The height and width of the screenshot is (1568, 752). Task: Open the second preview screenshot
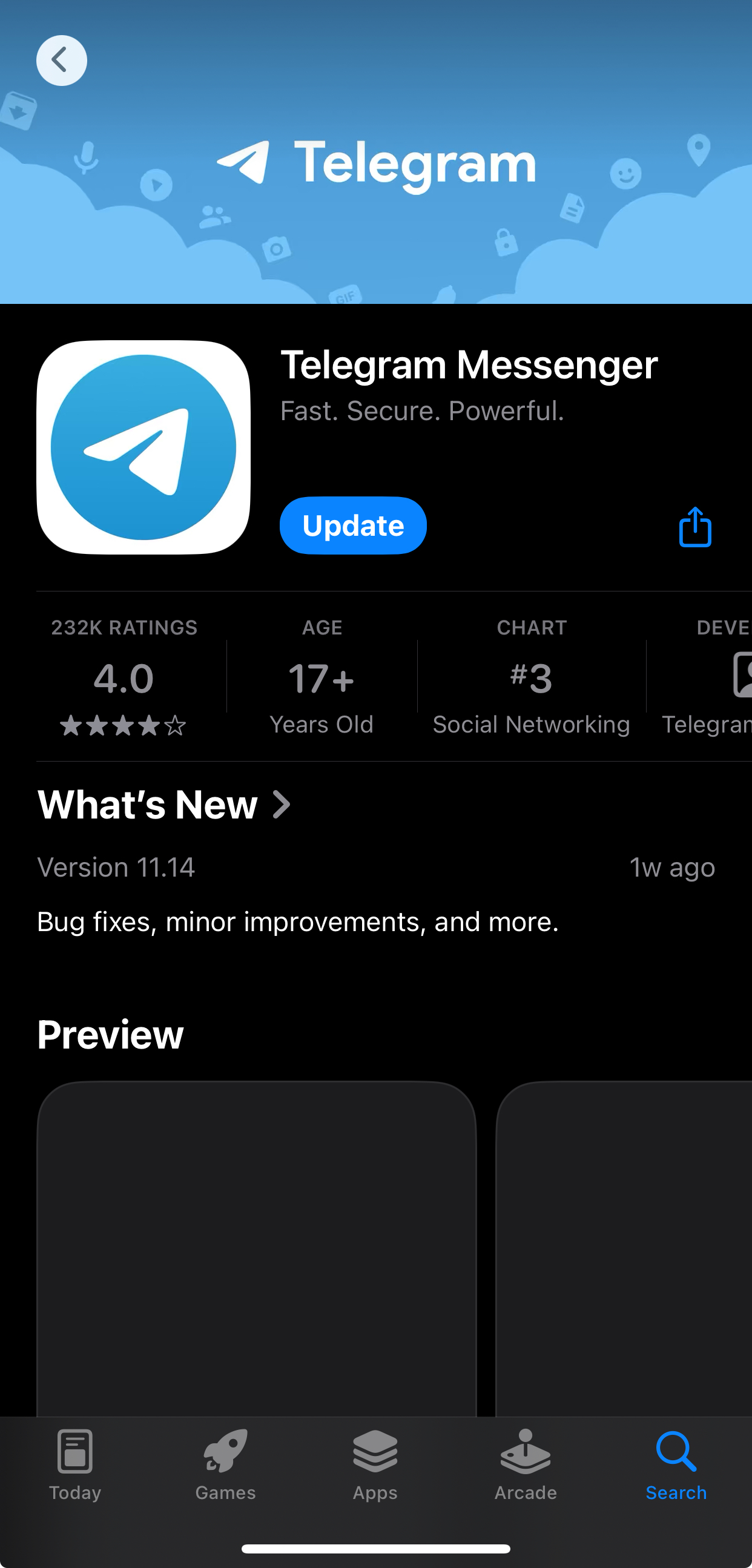pyautogui.click(x=624, y=1248)
